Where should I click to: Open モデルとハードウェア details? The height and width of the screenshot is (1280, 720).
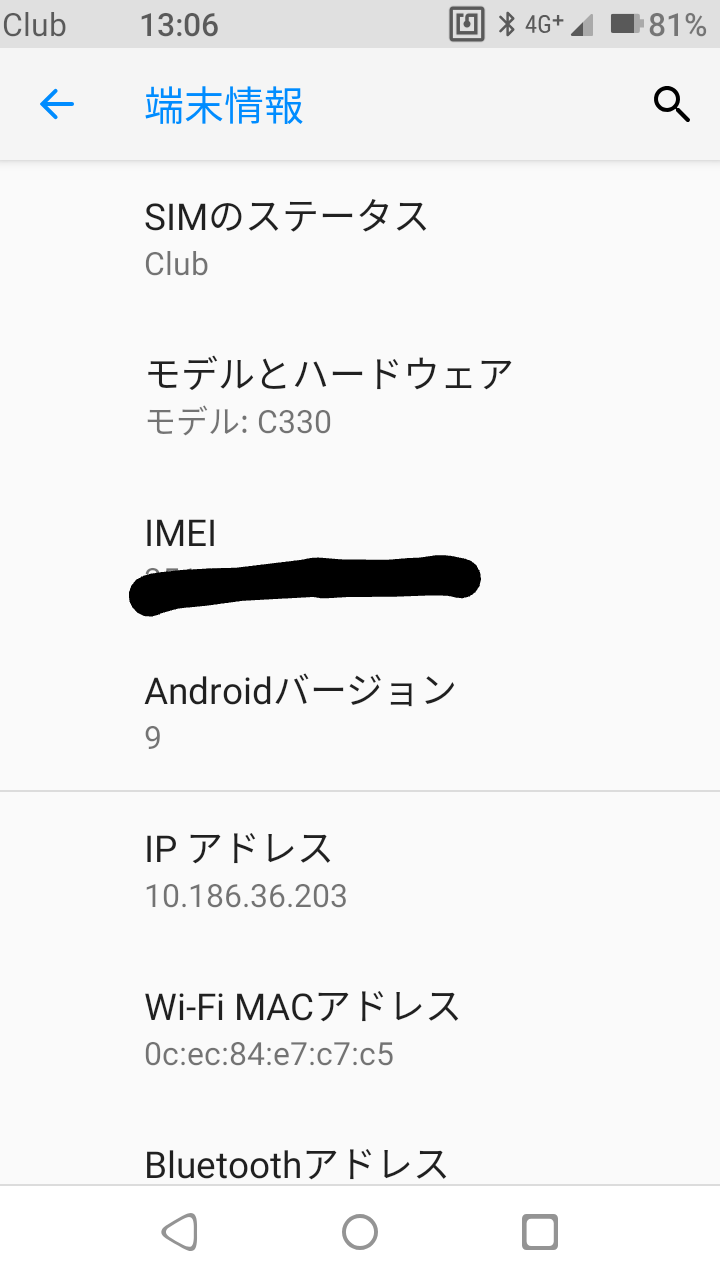[x=360, y=396]
